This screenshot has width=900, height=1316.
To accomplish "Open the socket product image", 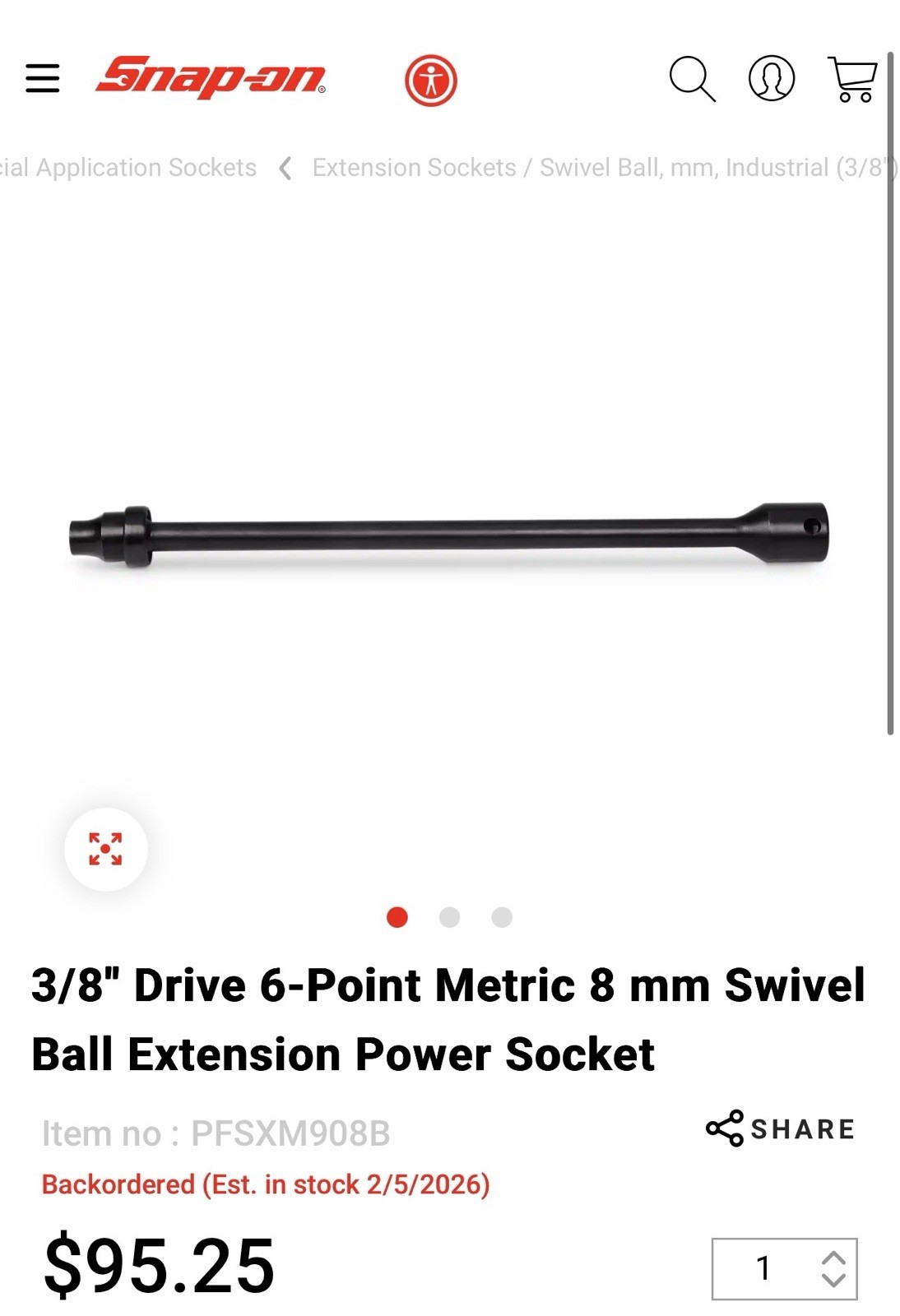I will click(448, 536).
